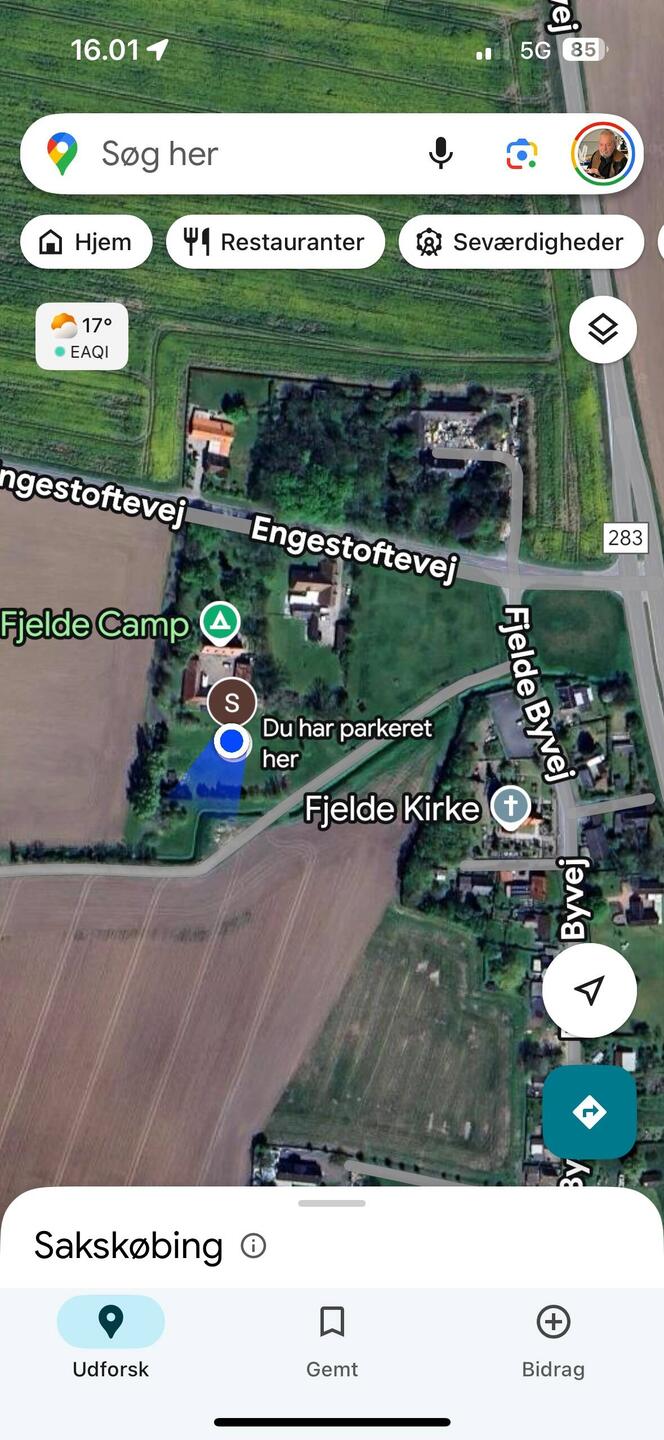This screenshot has width=664, height=1440.
Task: Open the parked location marker S
Action: click(232, 702)
